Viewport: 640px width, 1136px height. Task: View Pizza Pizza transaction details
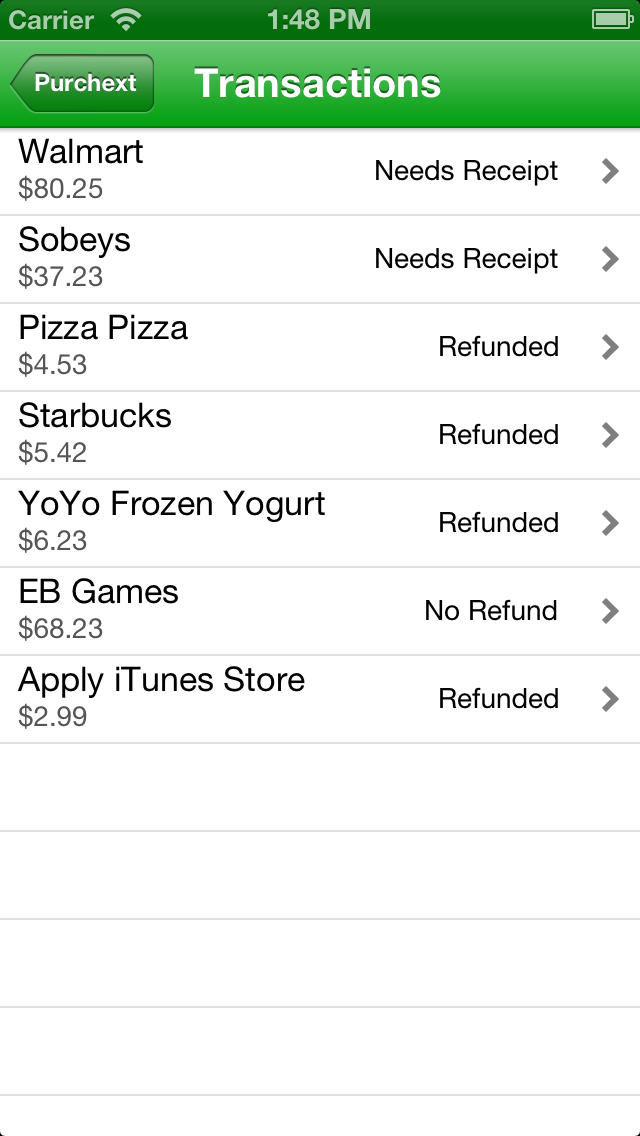click(320, 347)
